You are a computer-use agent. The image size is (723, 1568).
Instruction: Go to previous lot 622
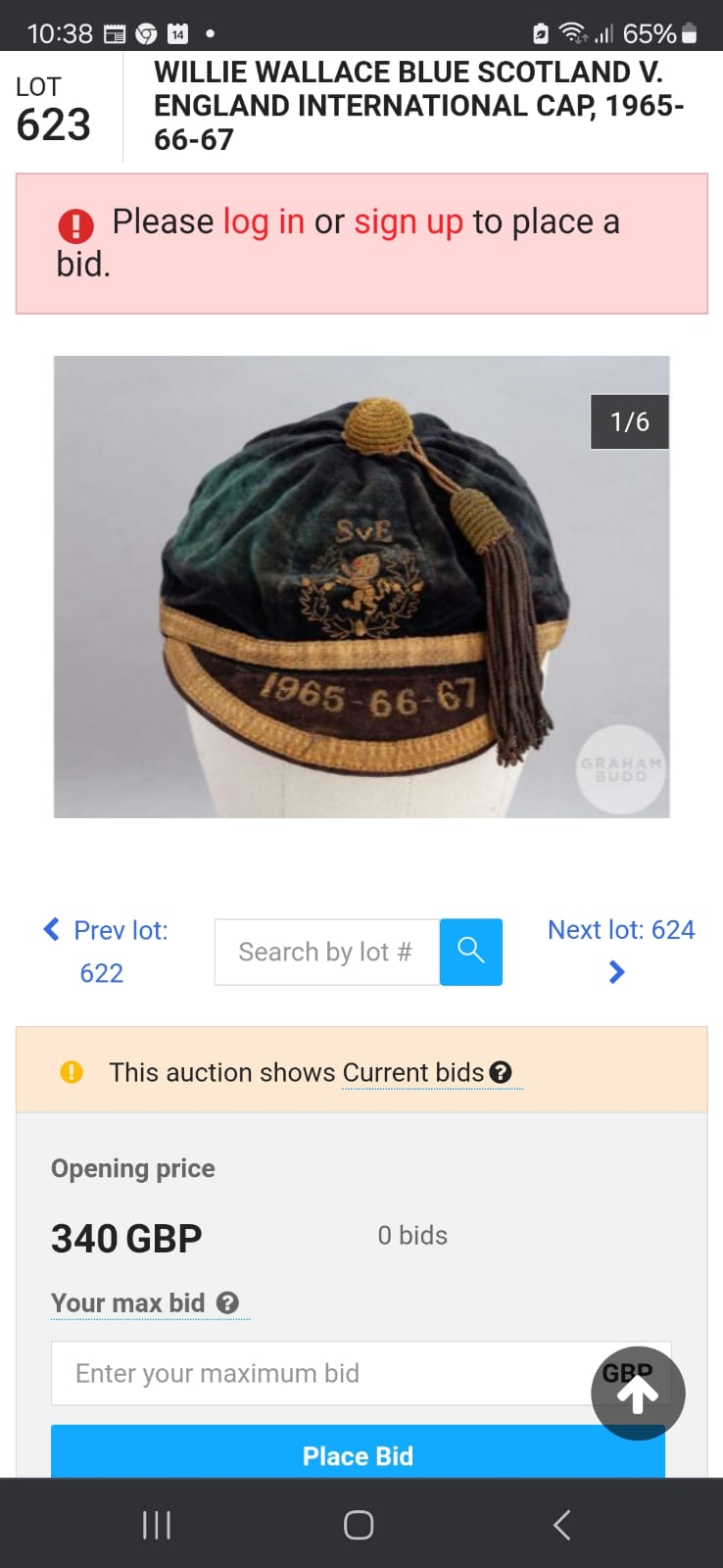105,951
